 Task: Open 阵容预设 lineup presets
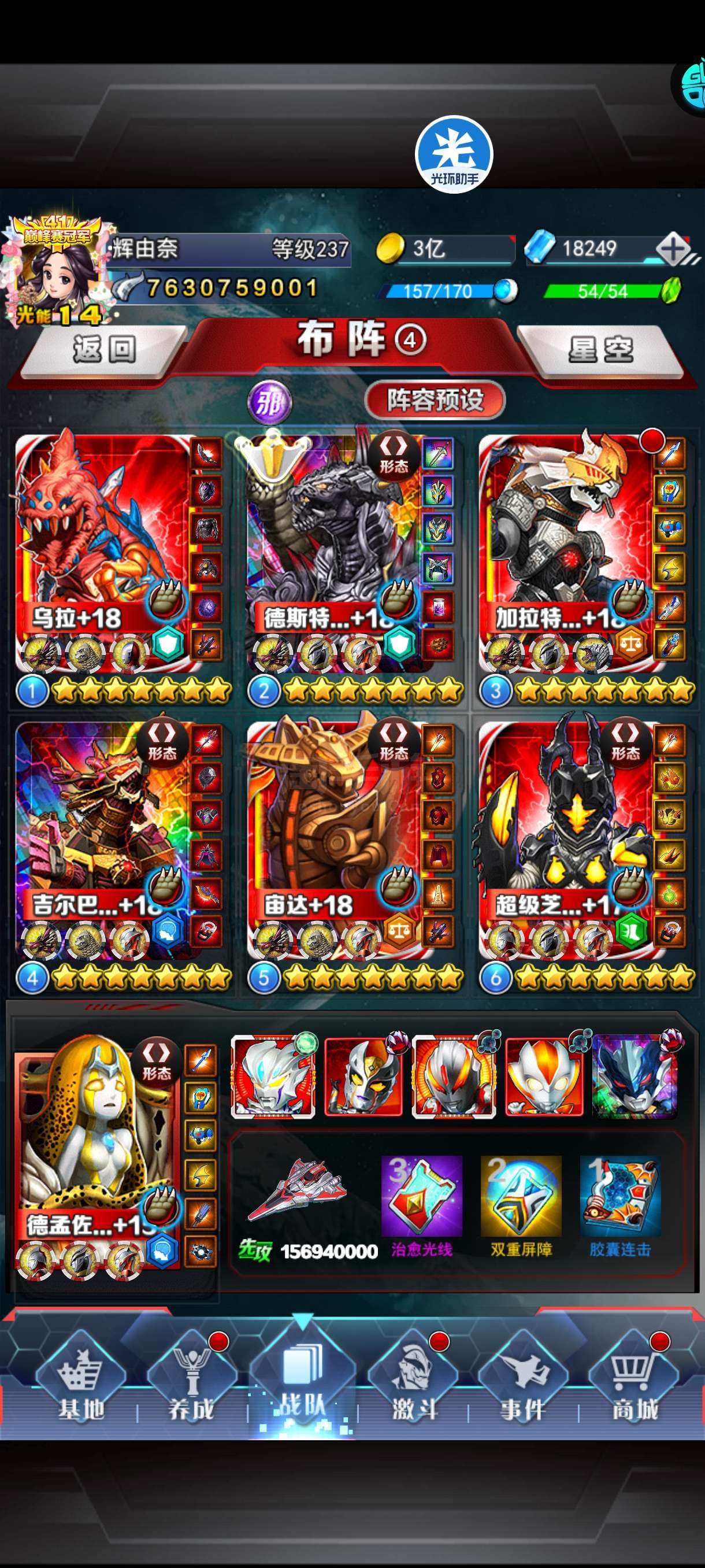point(435,400)
